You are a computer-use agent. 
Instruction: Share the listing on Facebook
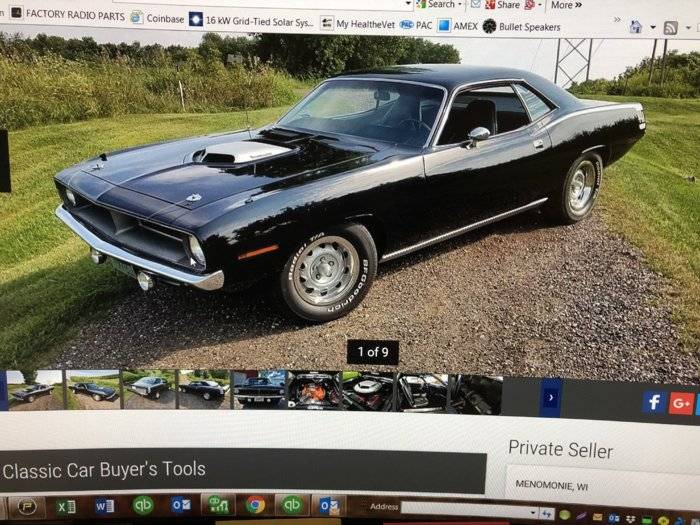tap(654, 402)
